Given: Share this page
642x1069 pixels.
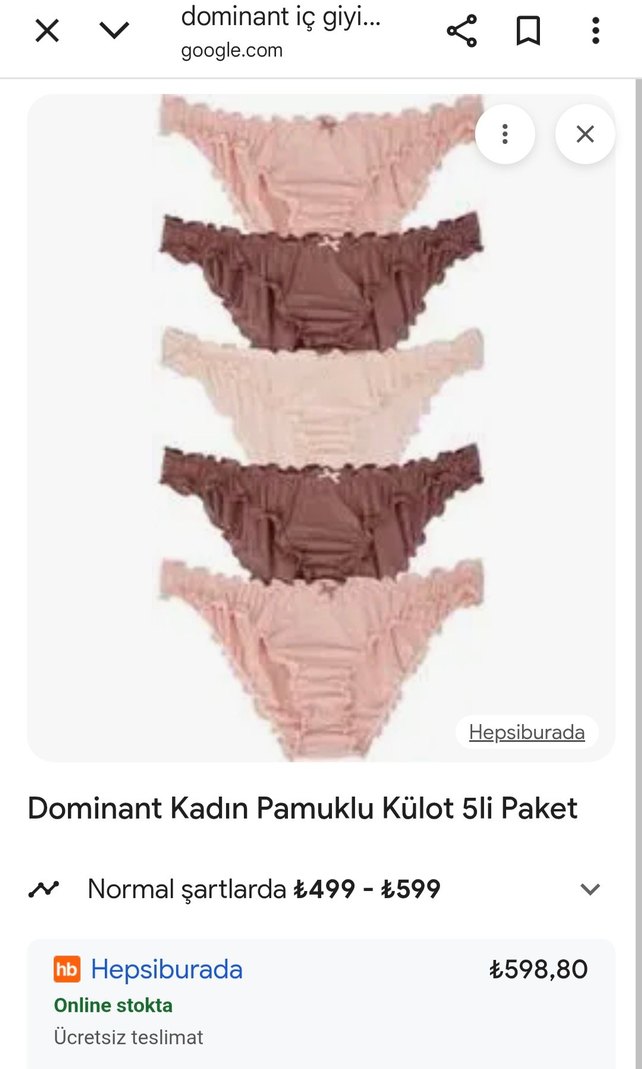Looking at the screenshot, I should pyautogui.click(x=462, y=32).
